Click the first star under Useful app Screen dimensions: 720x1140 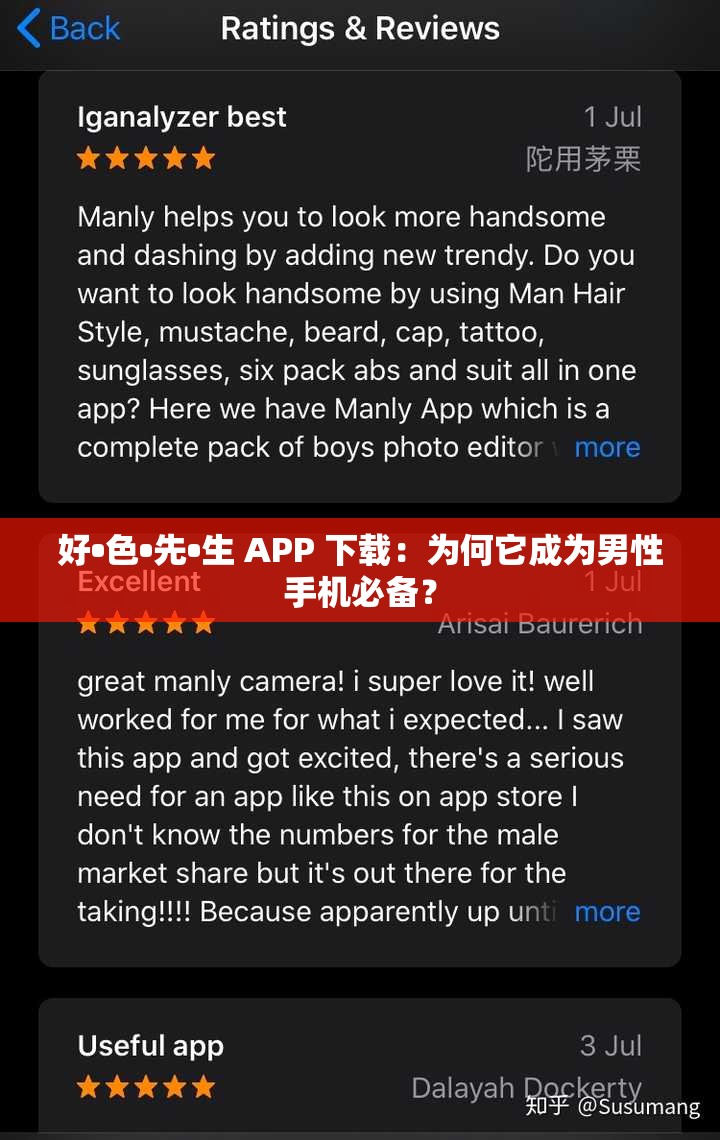click(x=89, y=1087)
